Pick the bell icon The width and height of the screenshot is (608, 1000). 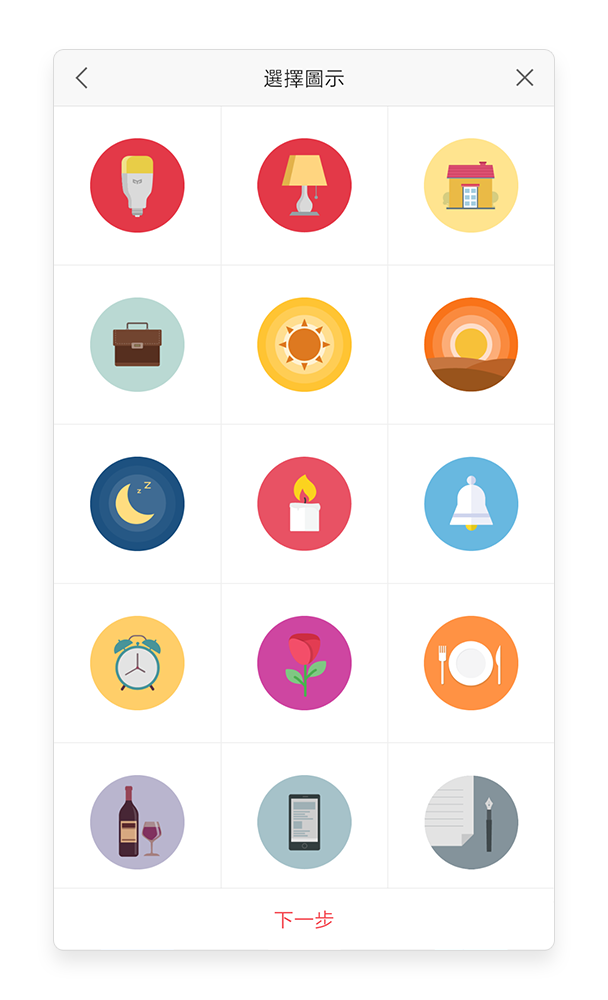[x=471, y=504]
